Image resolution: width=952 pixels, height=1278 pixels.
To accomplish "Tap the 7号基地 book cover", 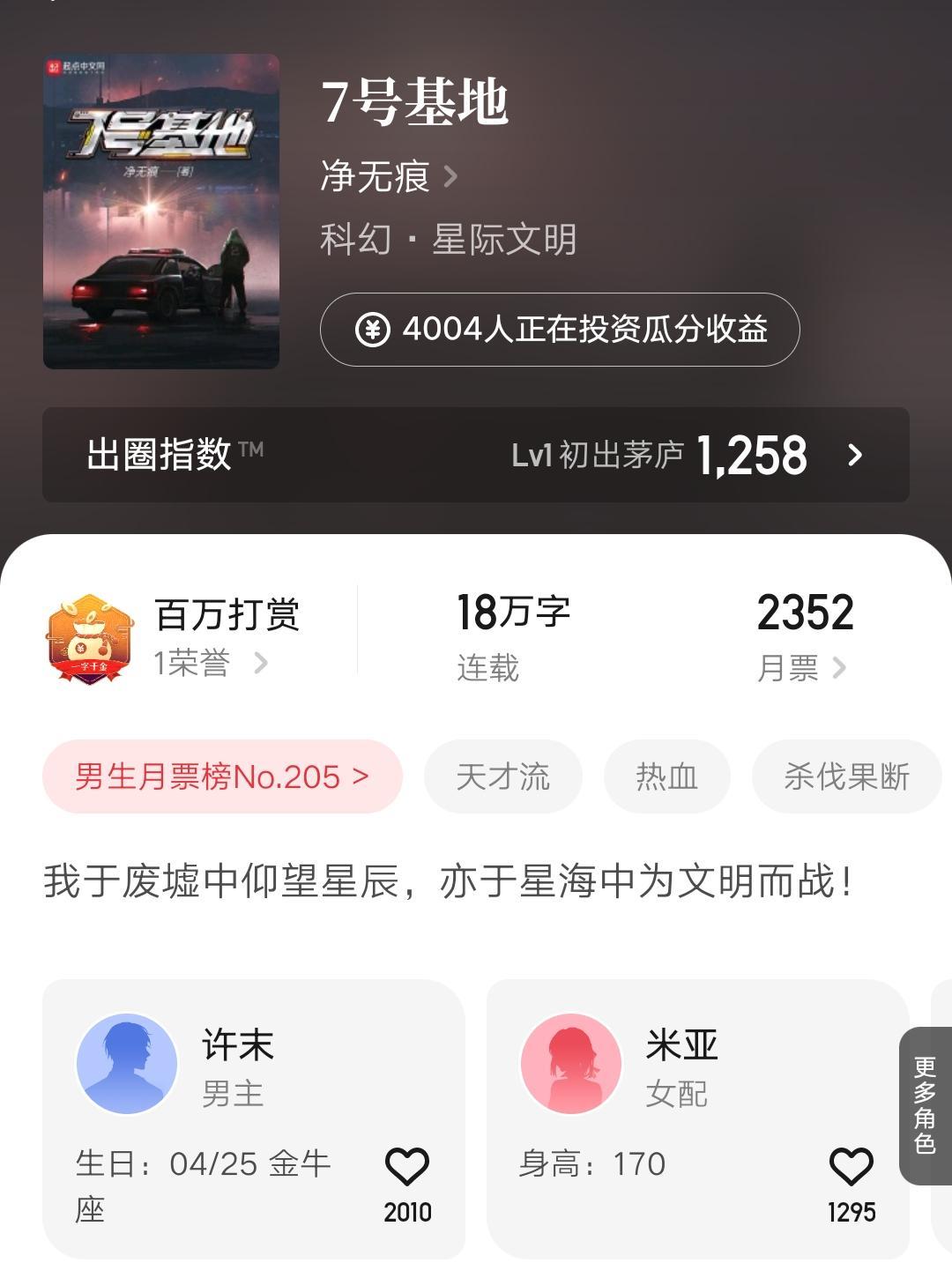I will [161, 212].
